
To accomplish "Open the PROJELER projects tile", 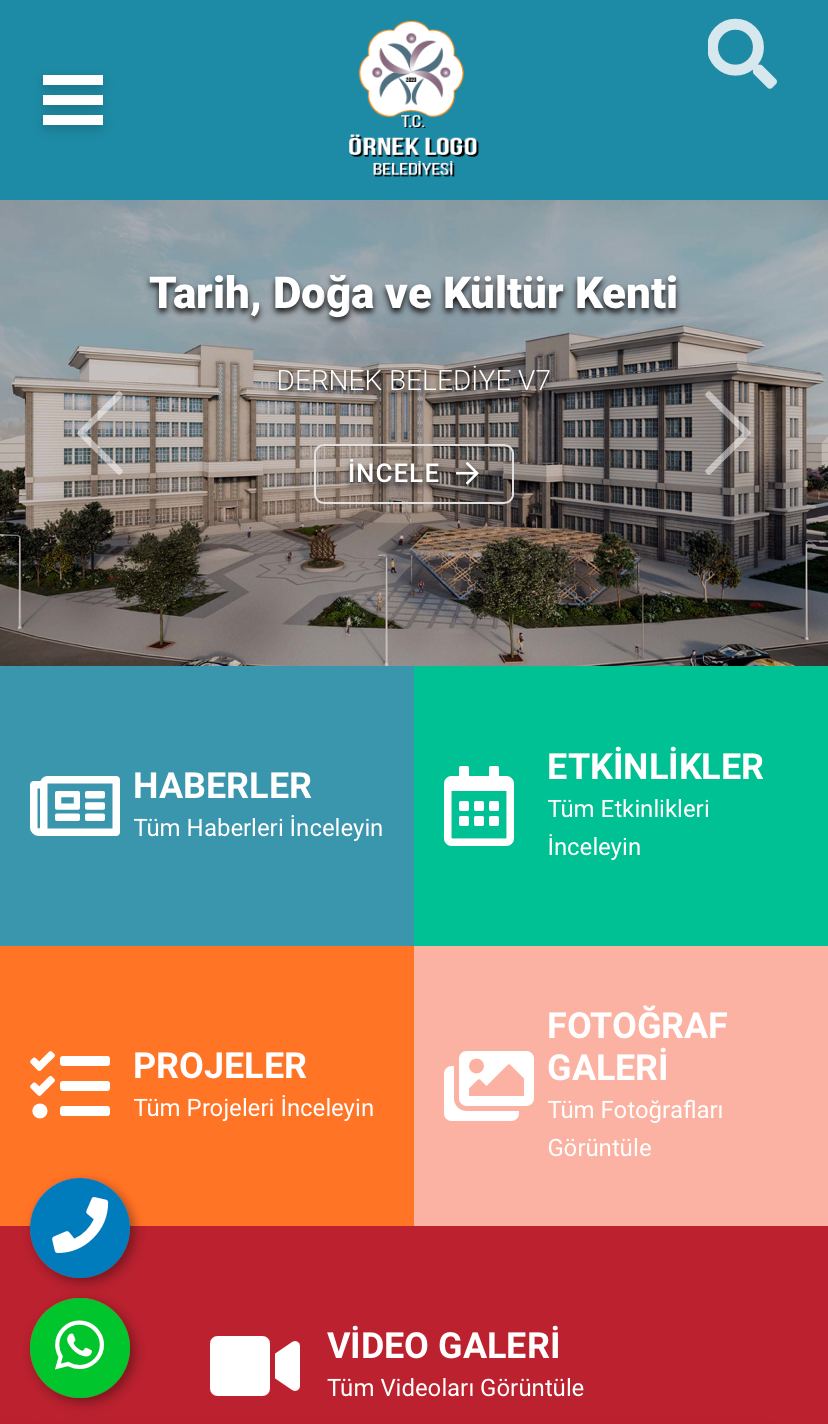I will pos(207,1085).
